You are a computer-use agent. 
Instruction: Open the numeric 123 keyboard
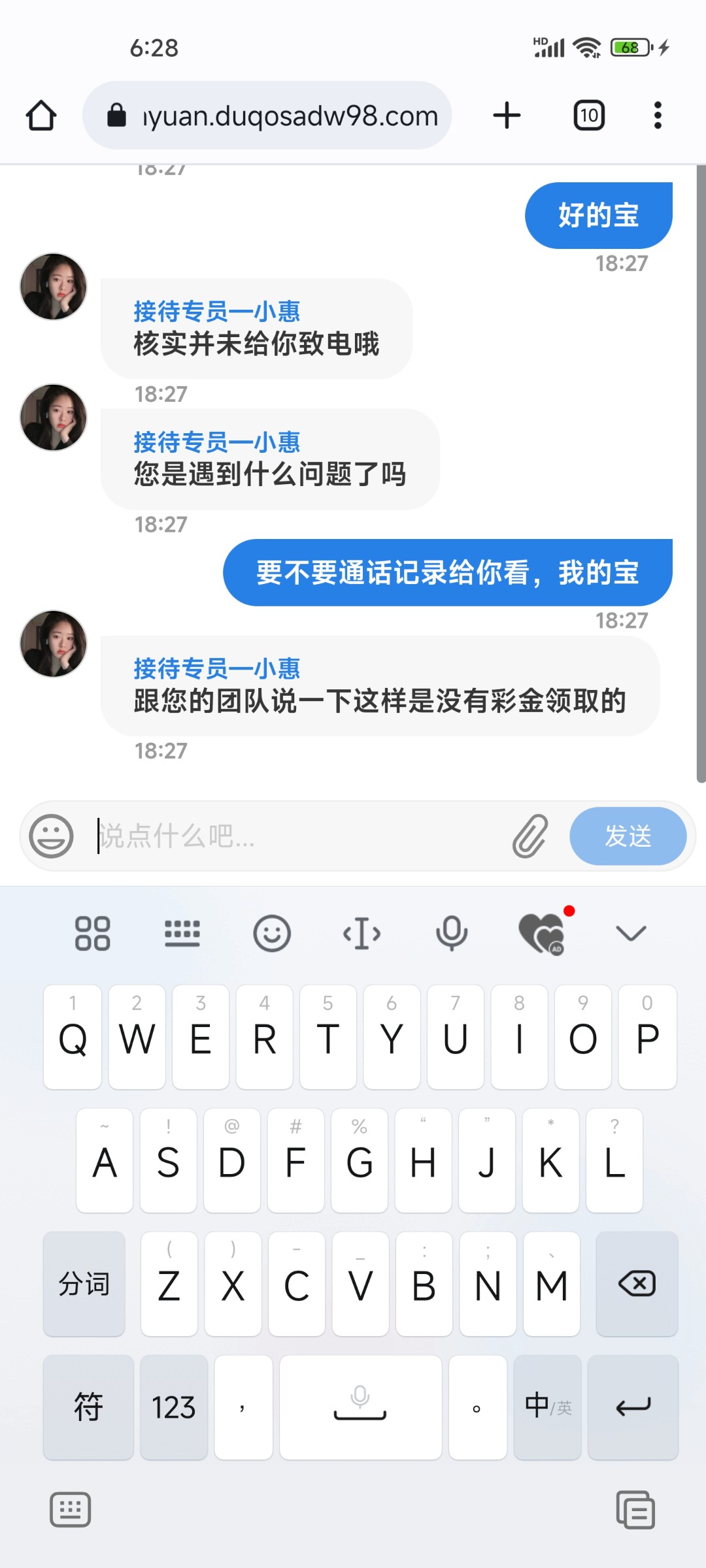[174, 1407]
